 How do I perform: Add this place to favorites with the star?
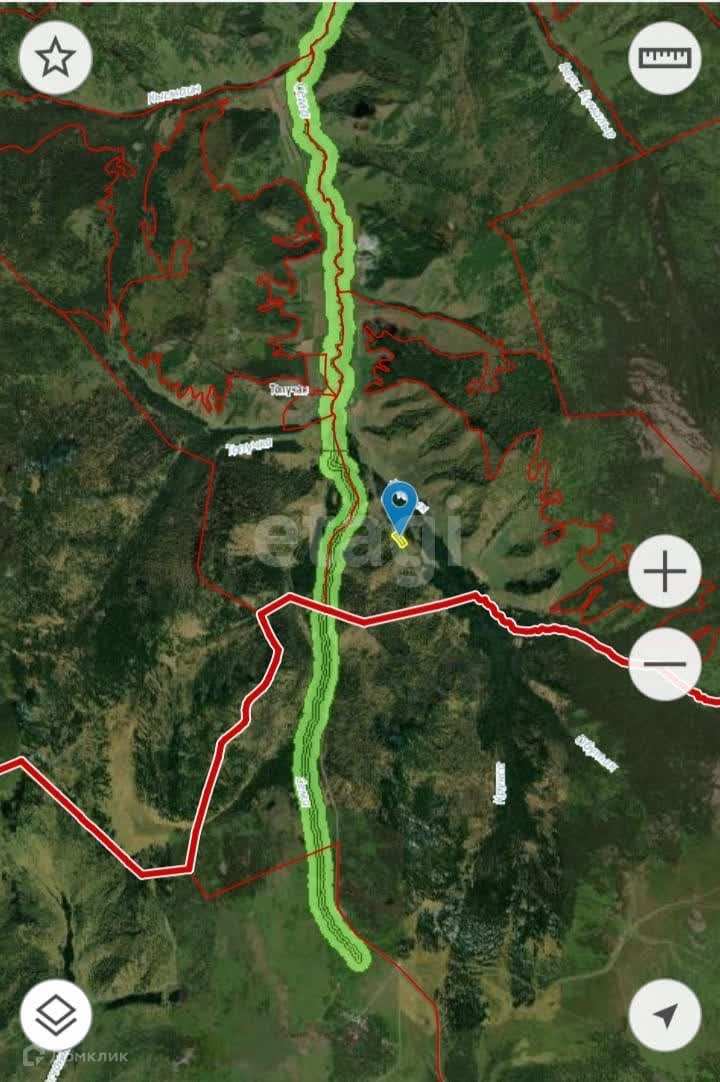[56, 59]
